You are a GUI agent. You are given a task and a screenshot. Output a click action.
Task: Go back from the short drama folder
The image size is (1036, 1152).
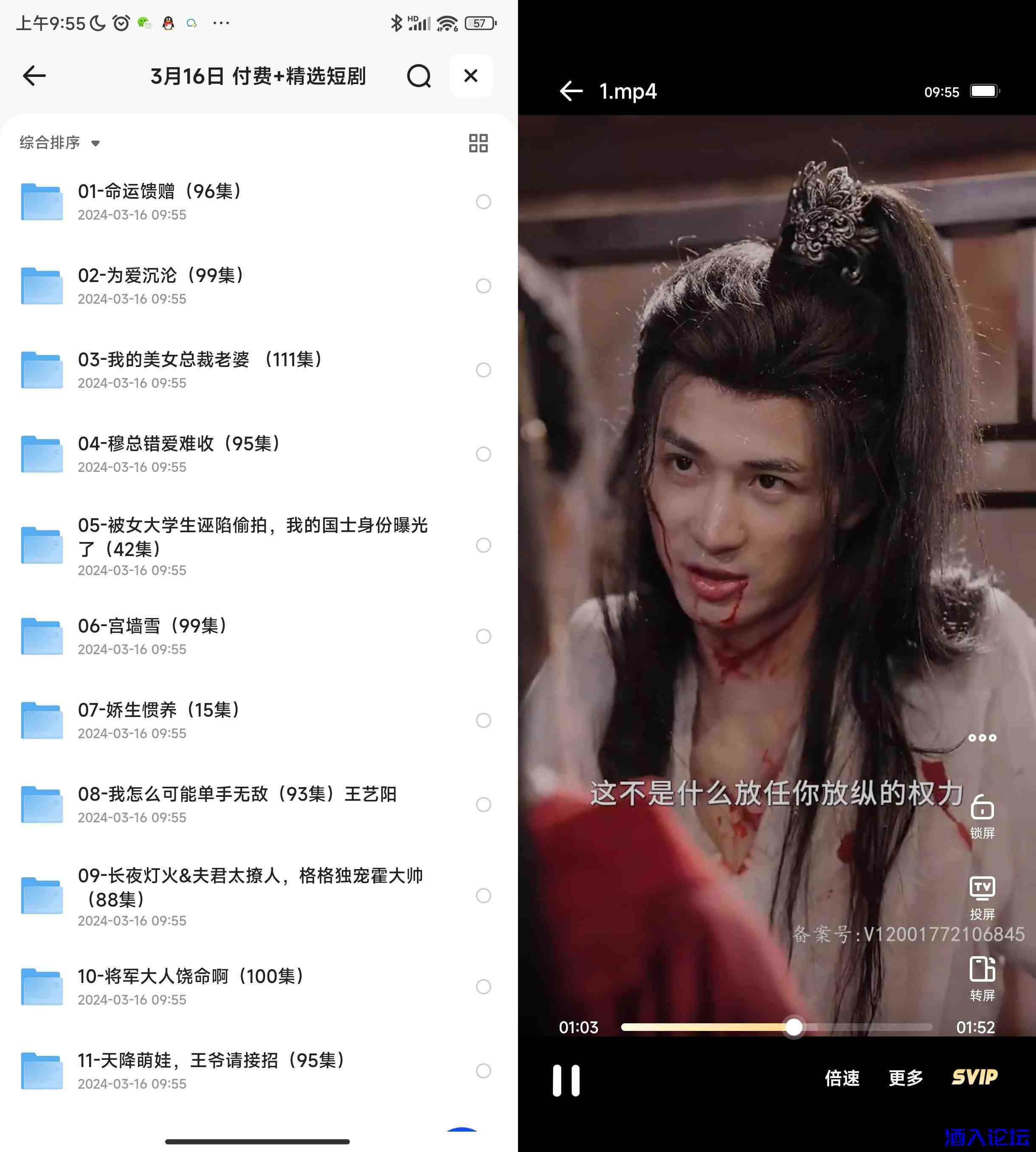point(34,76)
